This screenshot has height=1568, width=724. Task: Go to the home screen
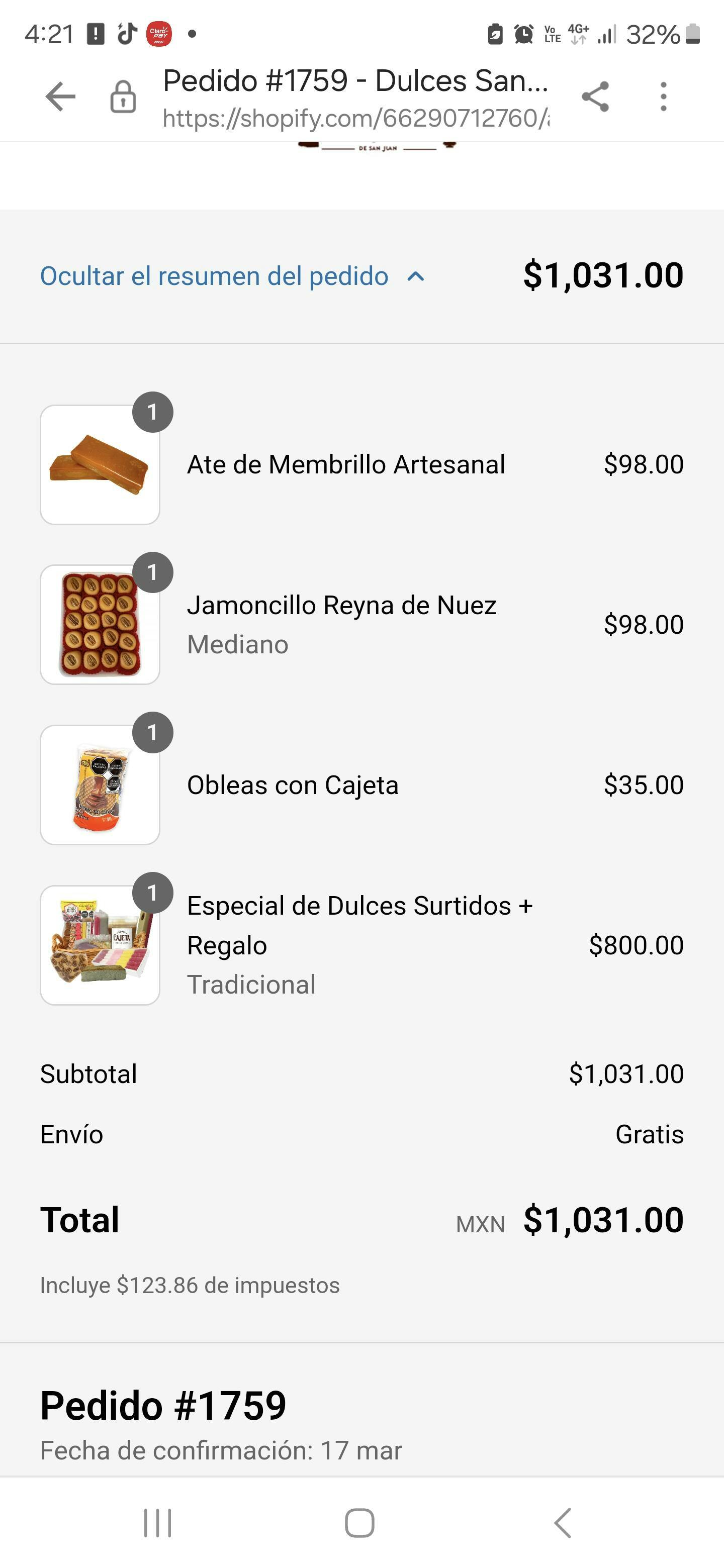(x=359, y=1522)
